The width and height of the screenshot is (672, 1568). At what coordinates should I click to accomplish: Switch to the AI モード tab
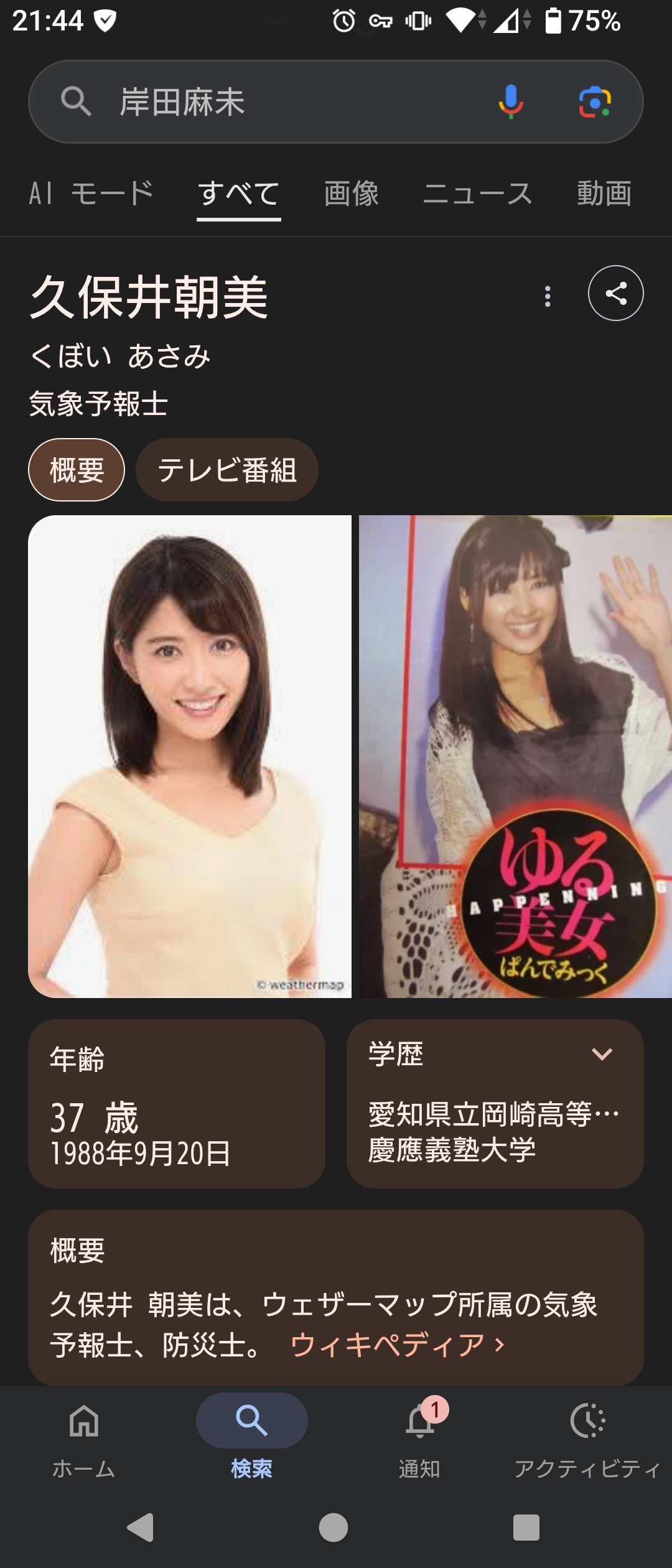91,194
